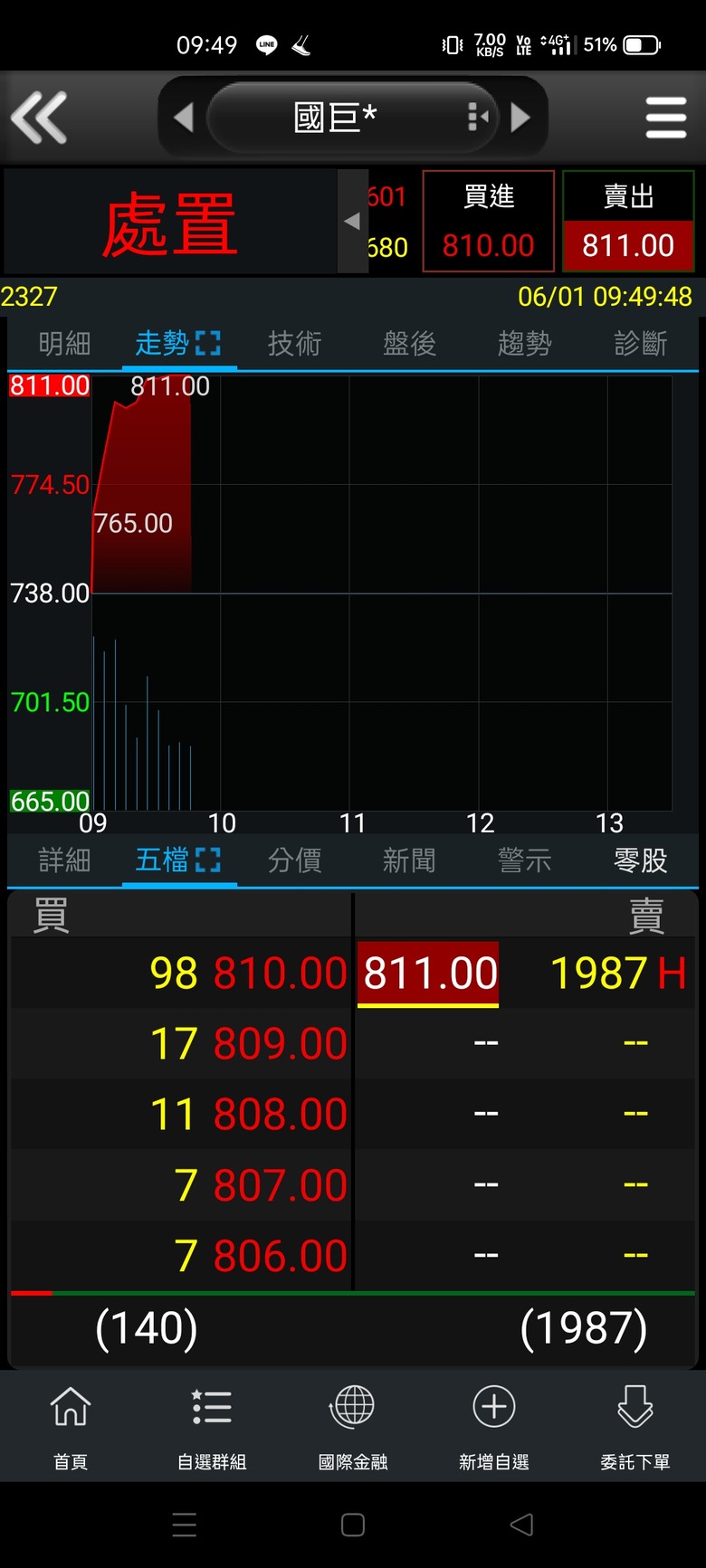The image size is (706, 1568).
Task: View the 零股 tab
Action: pos(640,860)
